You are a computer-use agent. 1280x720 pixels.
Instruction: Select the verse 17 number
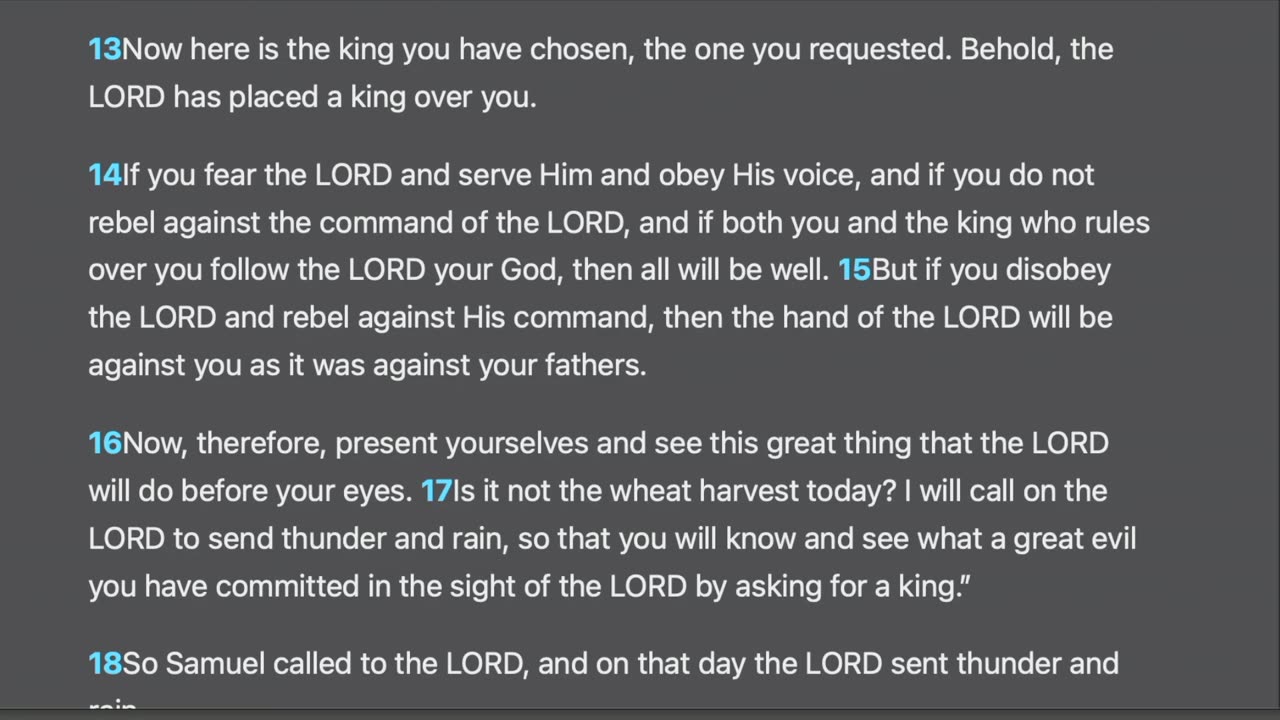point(436,491)
